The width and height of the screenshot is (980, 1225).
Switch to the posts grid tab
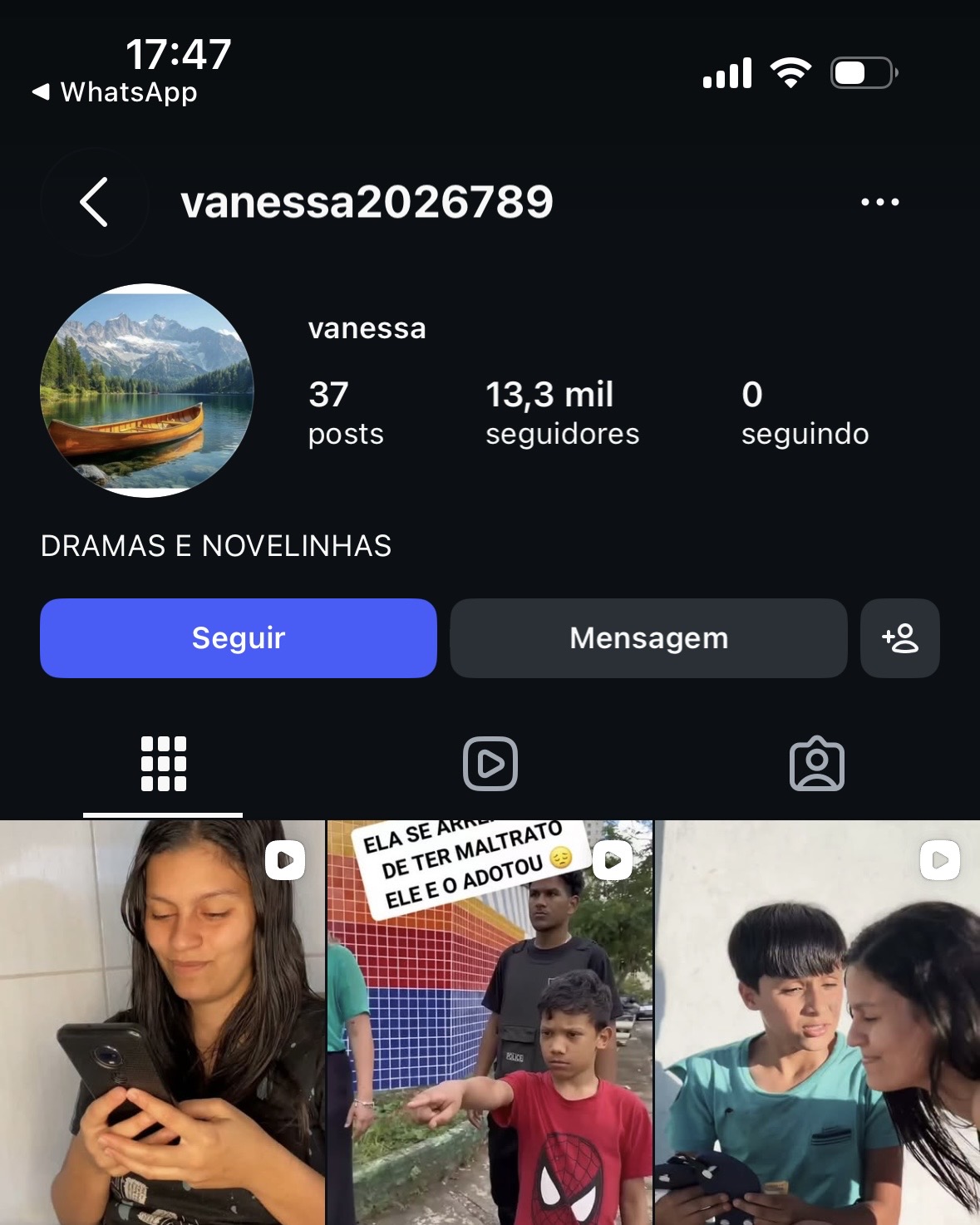tap(163, 764)
